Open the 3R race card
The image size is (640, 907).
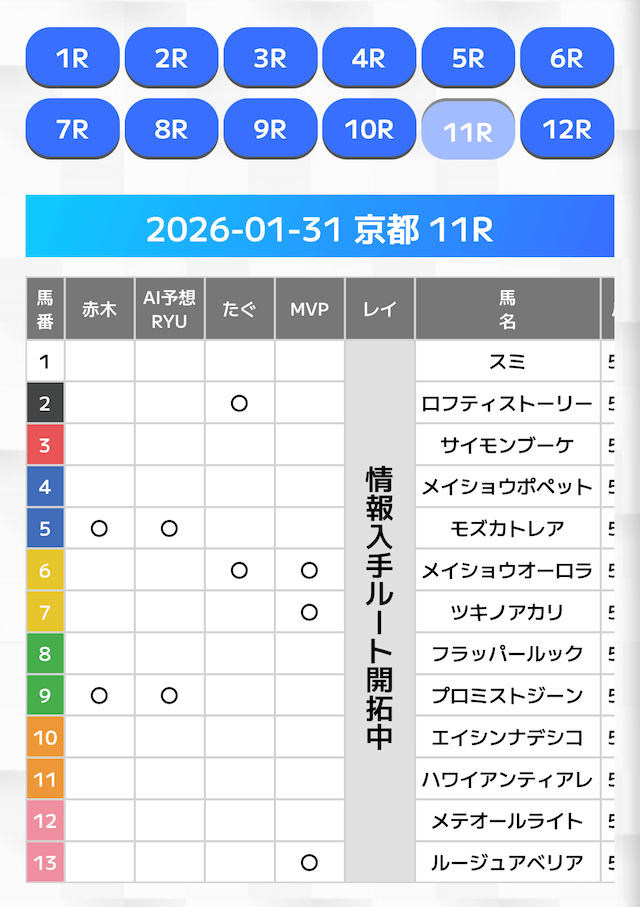(270, 58)
